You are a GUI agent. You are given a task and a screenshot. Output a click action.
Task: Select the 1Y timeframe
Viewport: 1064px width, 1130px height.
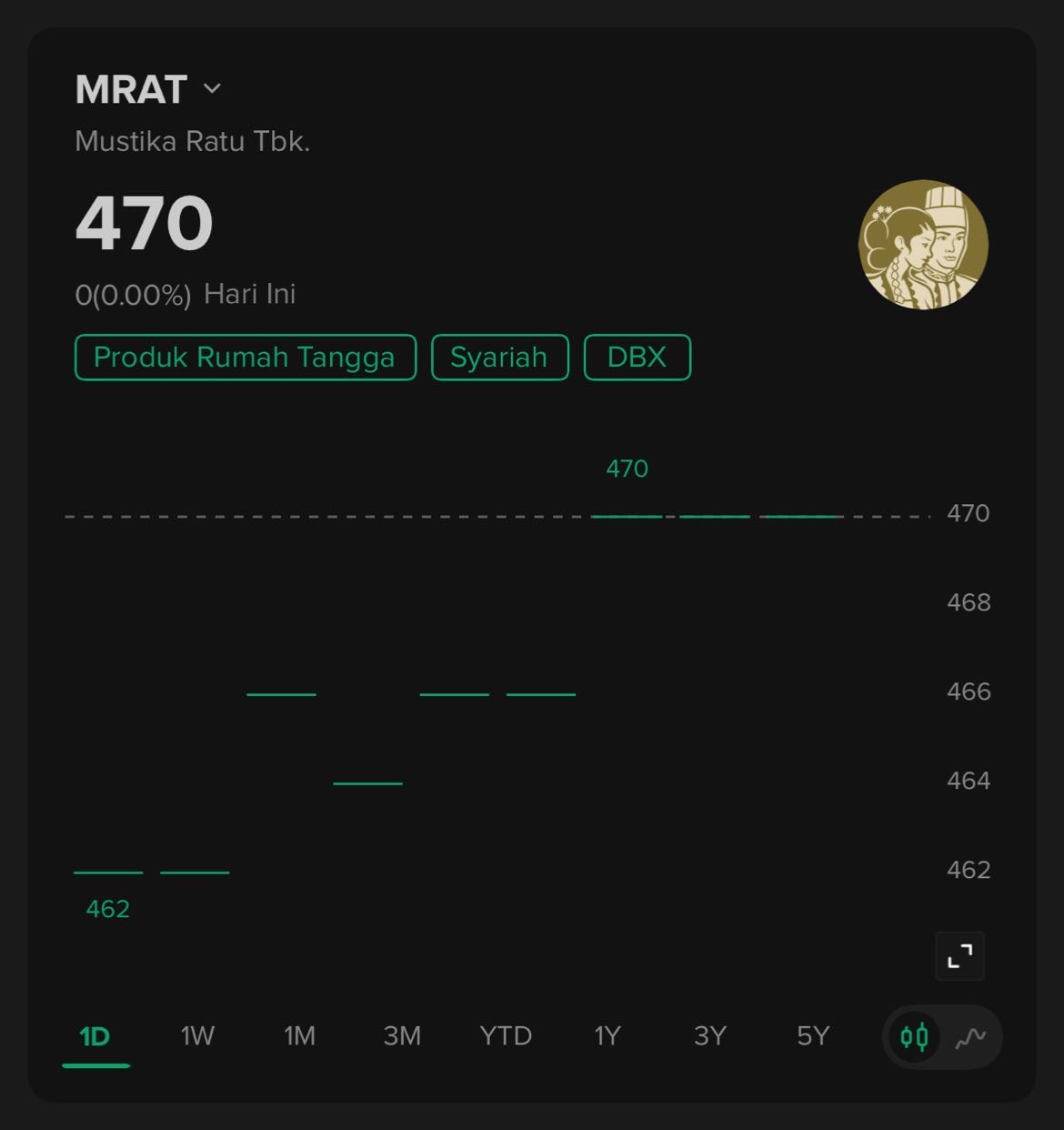tap(607, 1036)
